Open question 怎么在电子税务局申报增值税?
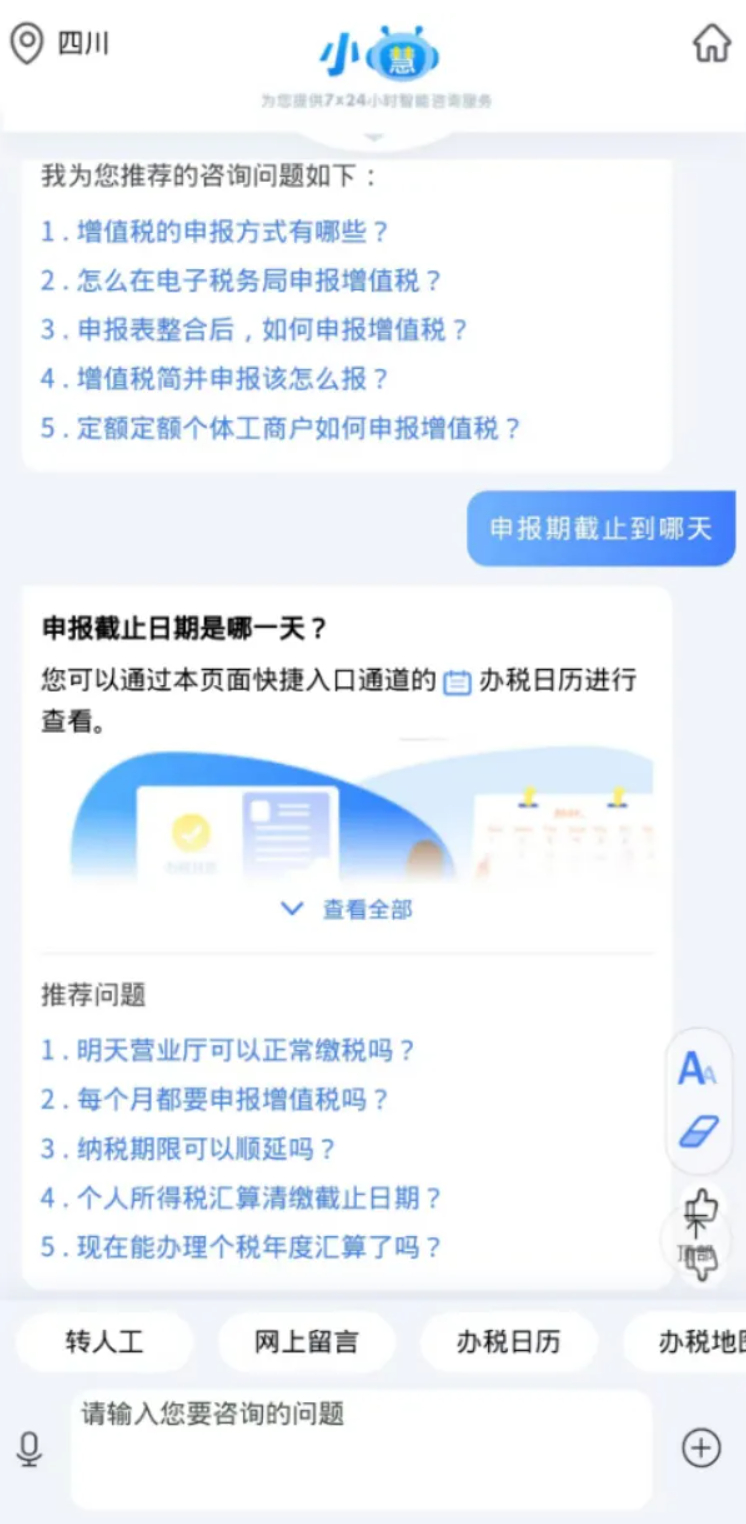Image resolution: width=746 pixels, height=1524 pixels. tap(240, 281)
